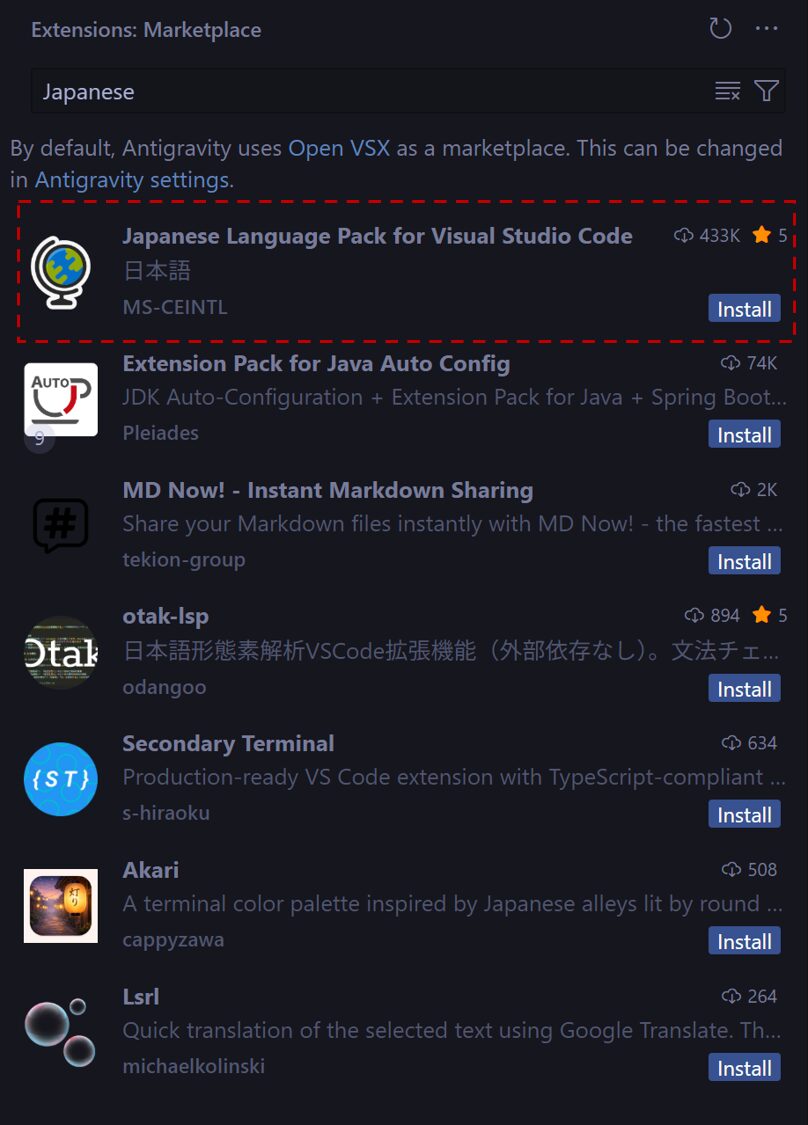Install Secondary Terminal extension
The image size is (808, 1125).
[744, 815]
